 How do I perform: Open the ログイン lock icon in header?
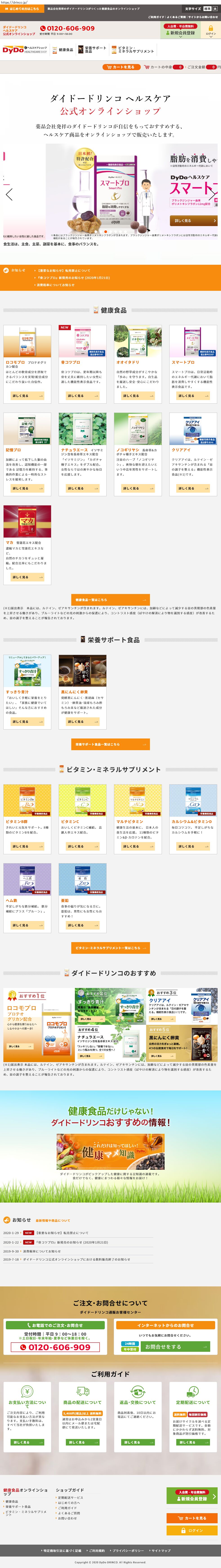coord(211,30)
